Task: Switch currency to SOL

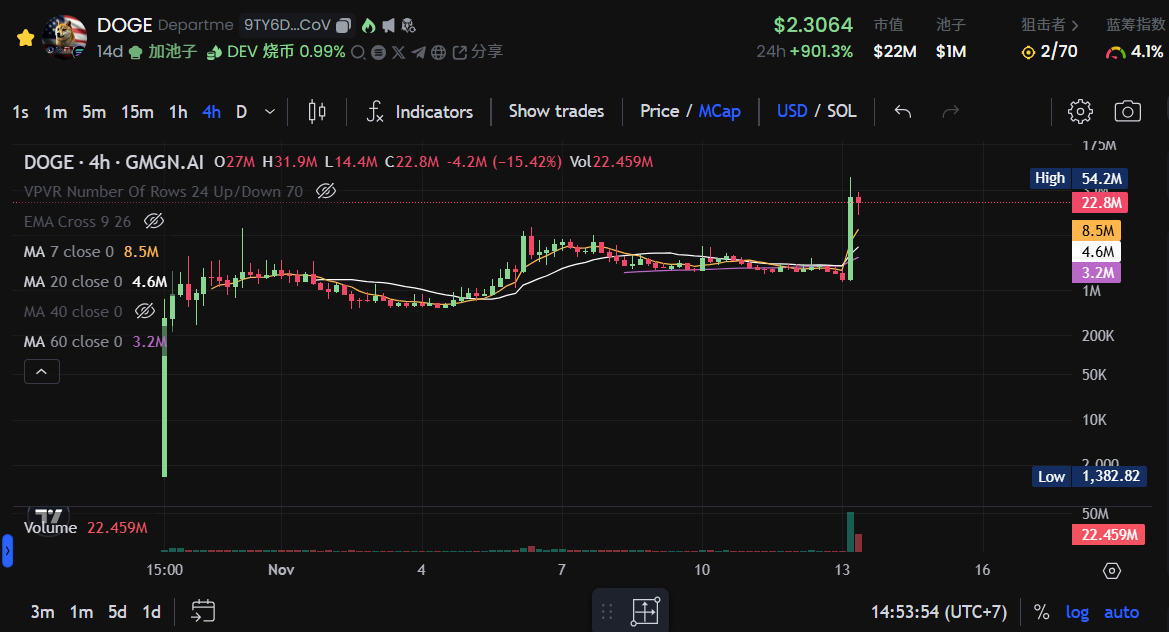Action: coord(841,111)
